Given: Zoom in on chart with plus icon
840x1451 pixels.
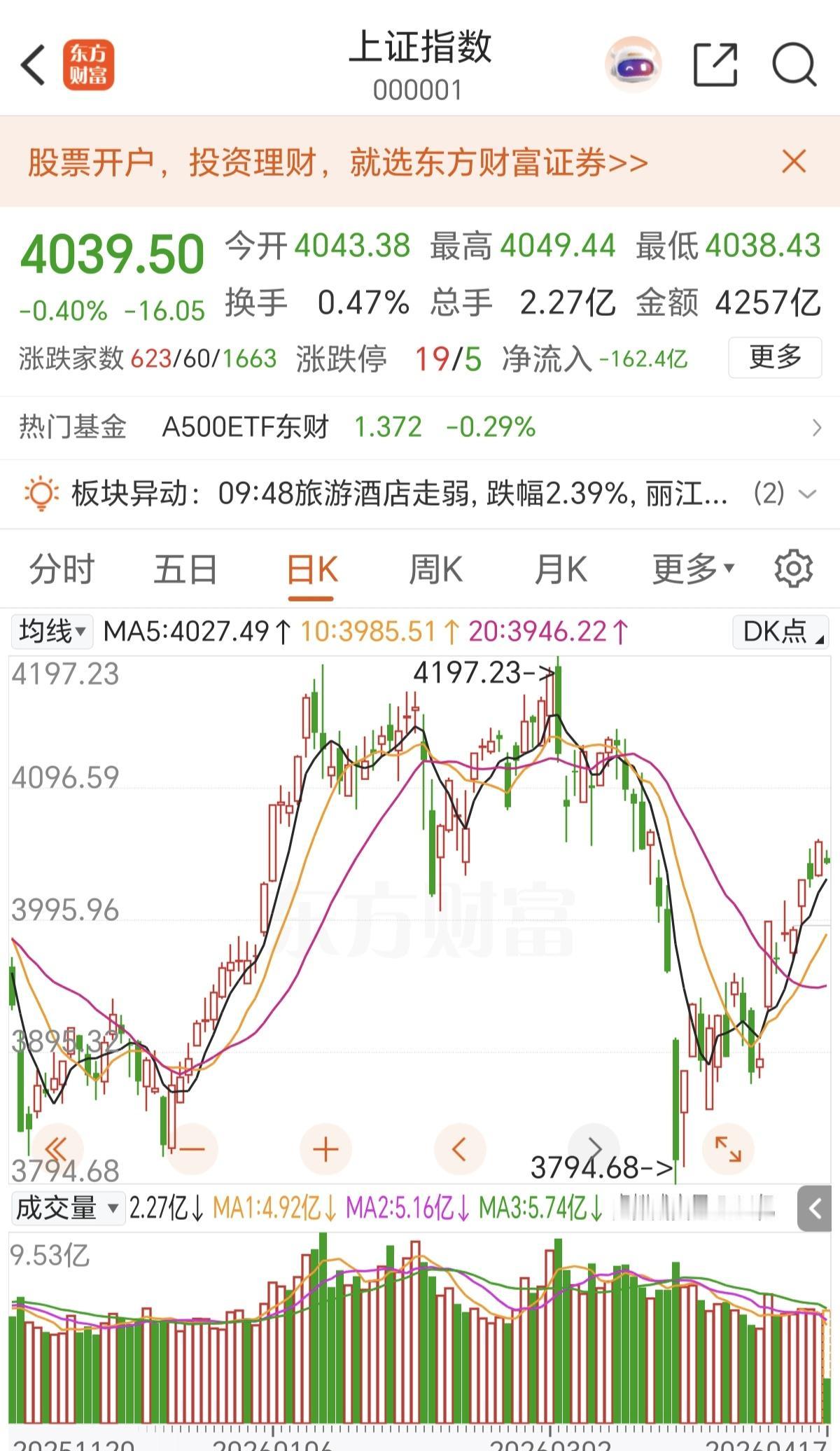Looking at the screenshot, I should tap(325, 1148).
